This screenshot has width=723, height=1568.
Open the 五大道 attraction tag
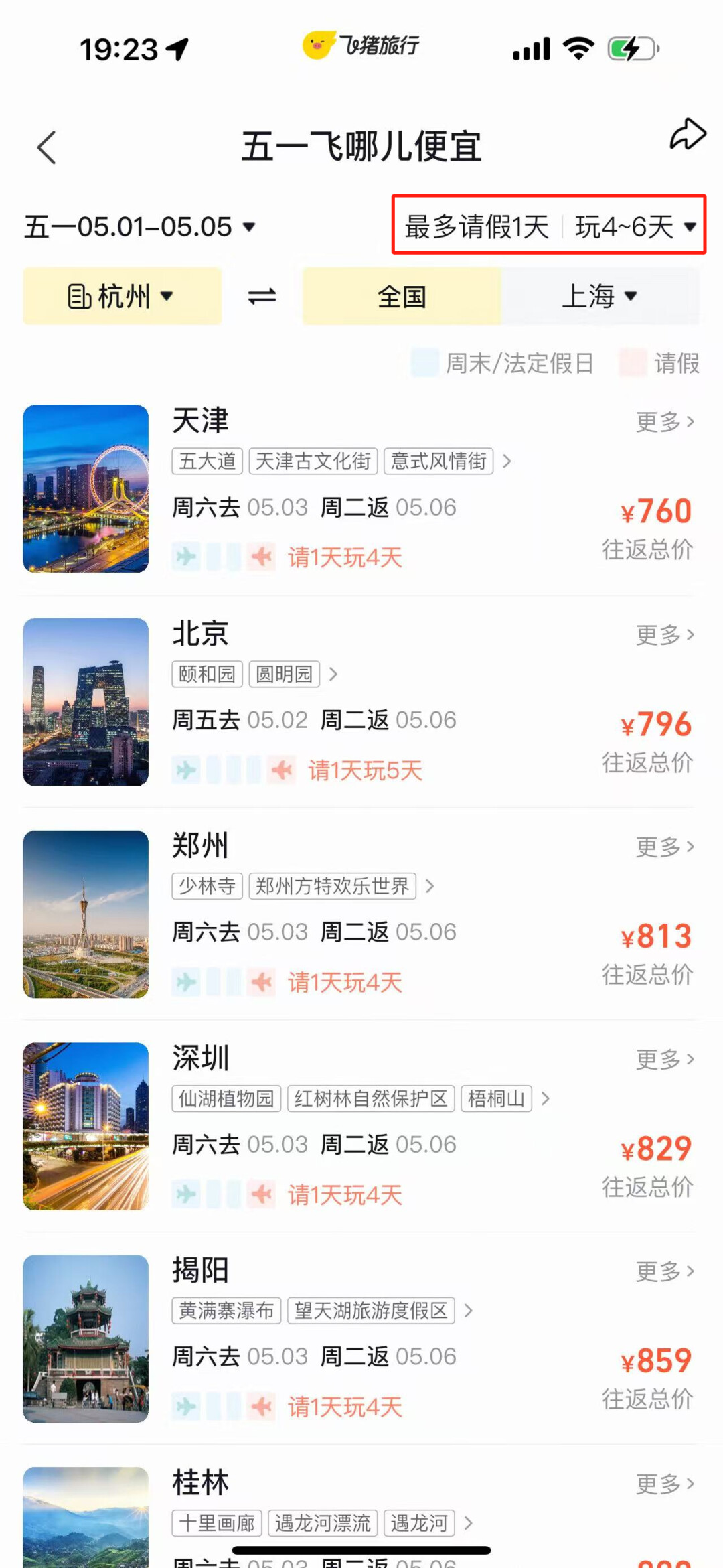point(208,461)
